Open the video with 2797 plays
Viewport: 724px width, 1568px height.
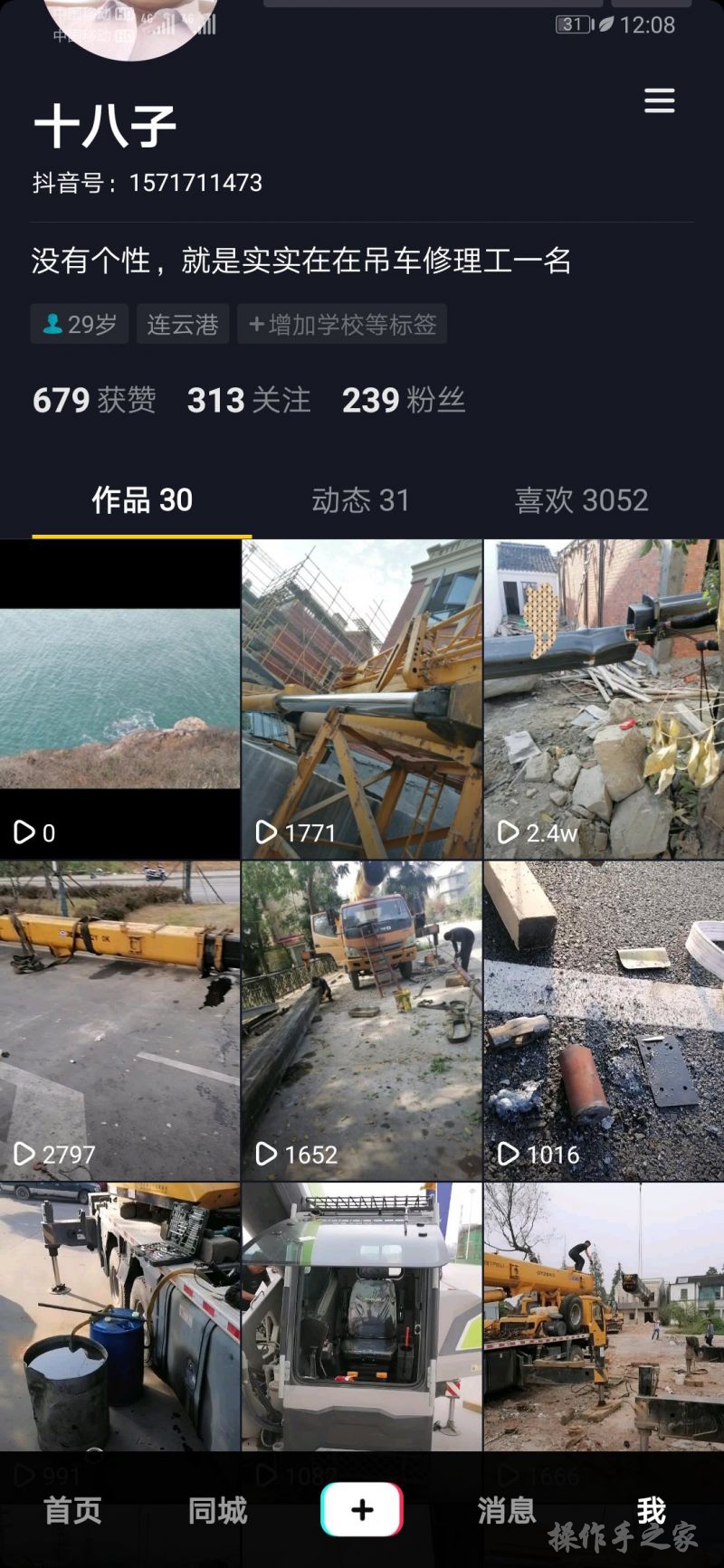tap(119, 1020)
